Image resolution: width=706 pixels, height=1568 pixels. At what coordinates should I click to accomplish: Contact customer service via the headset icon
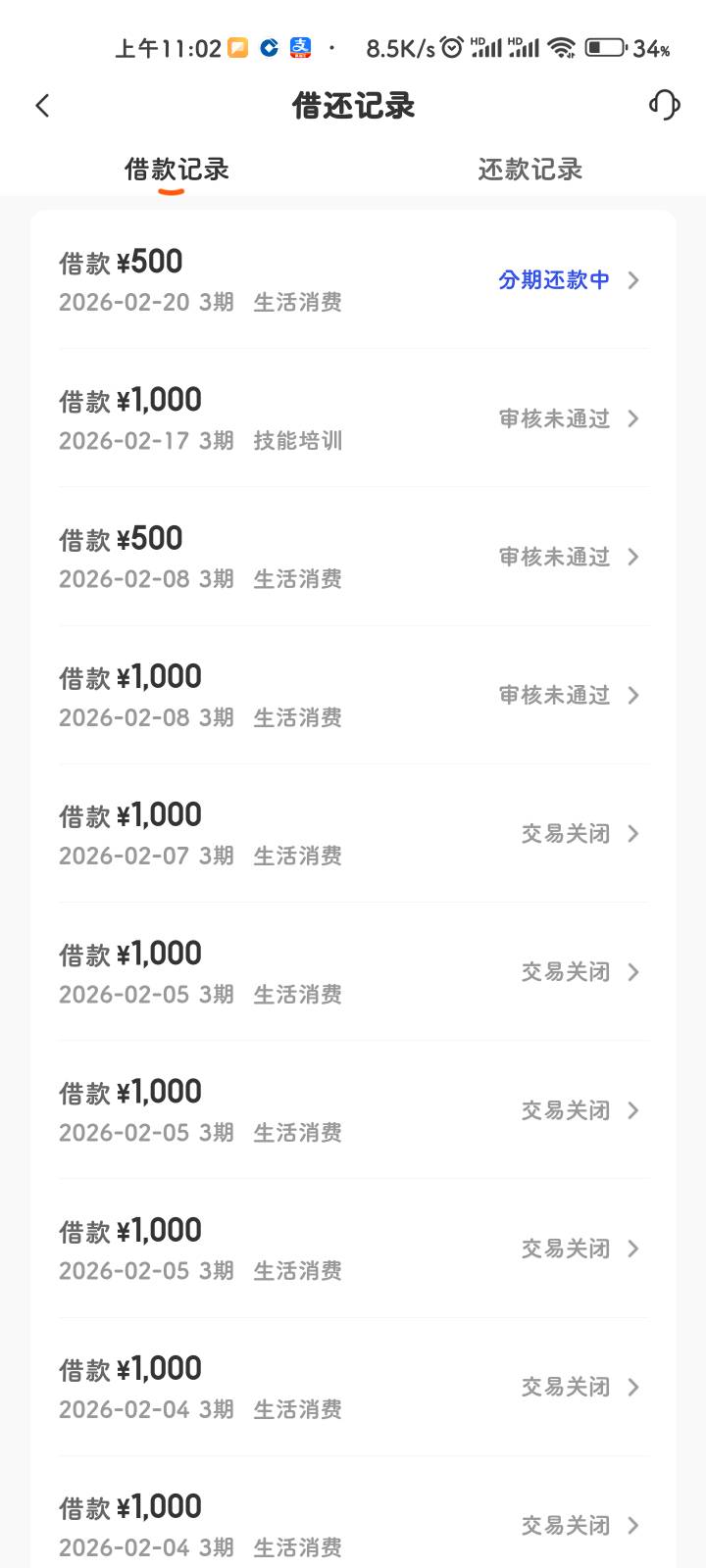(x=664, y=105)
